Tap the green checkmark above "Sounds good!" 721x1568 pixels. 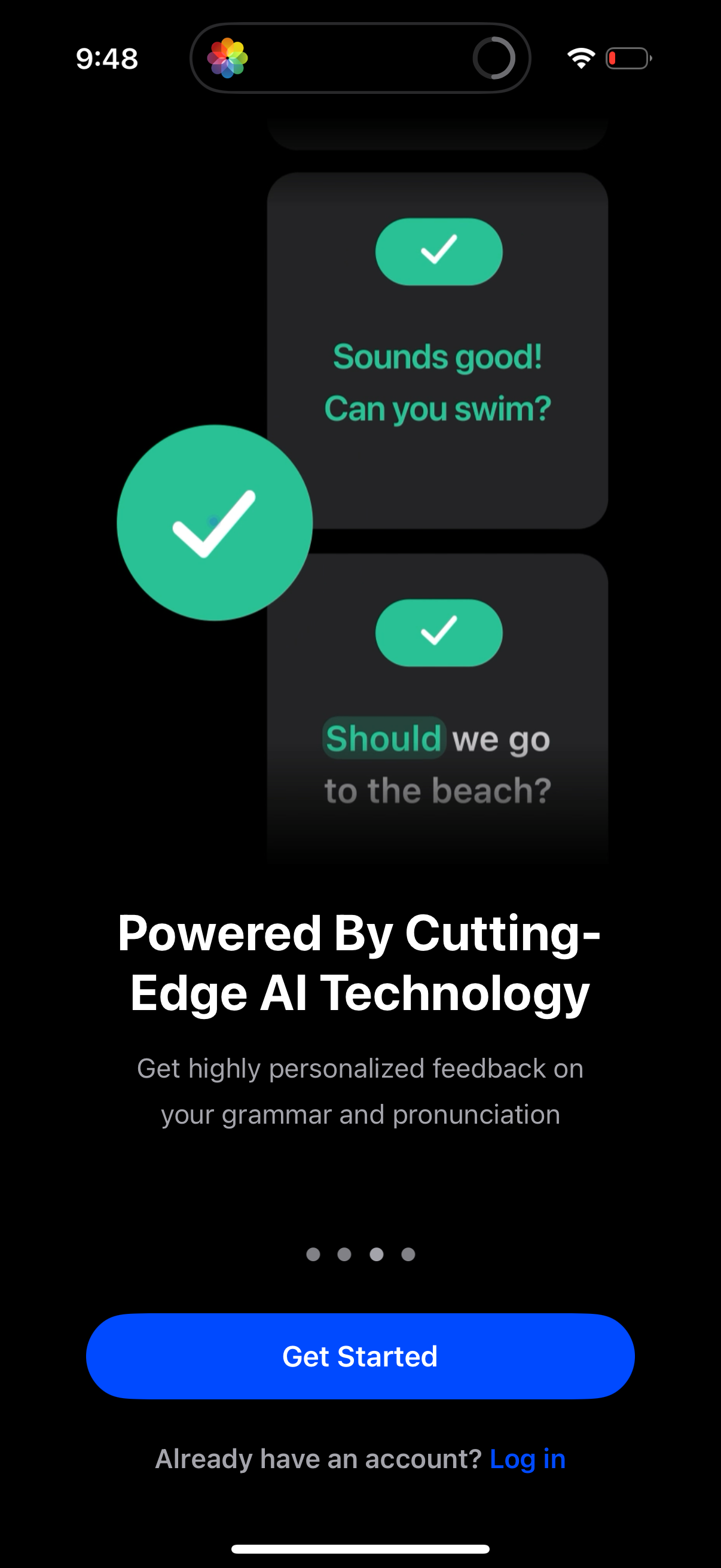point(439,251)
